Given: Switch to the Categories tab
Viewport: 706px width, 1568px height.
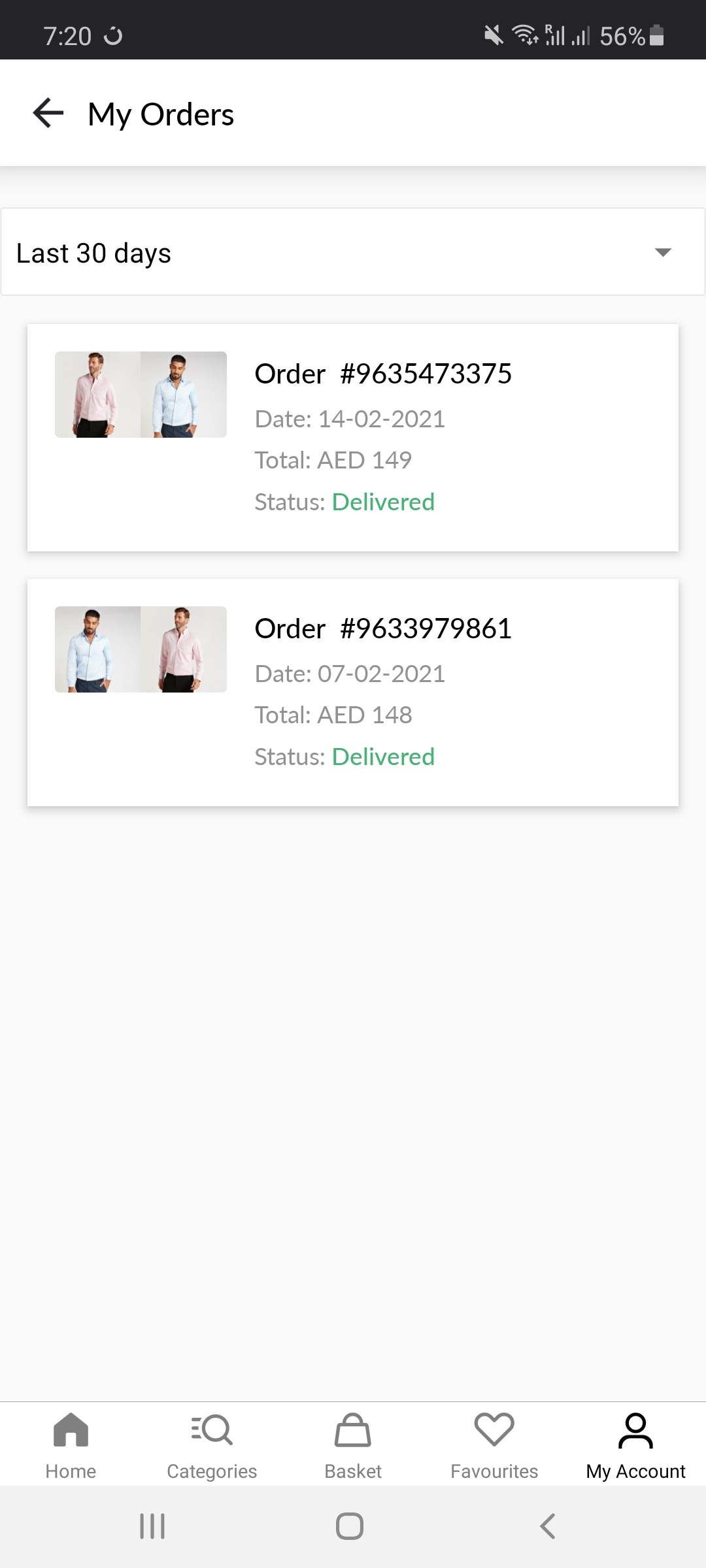Looking at the screenshot, I should click(212, 1445).
